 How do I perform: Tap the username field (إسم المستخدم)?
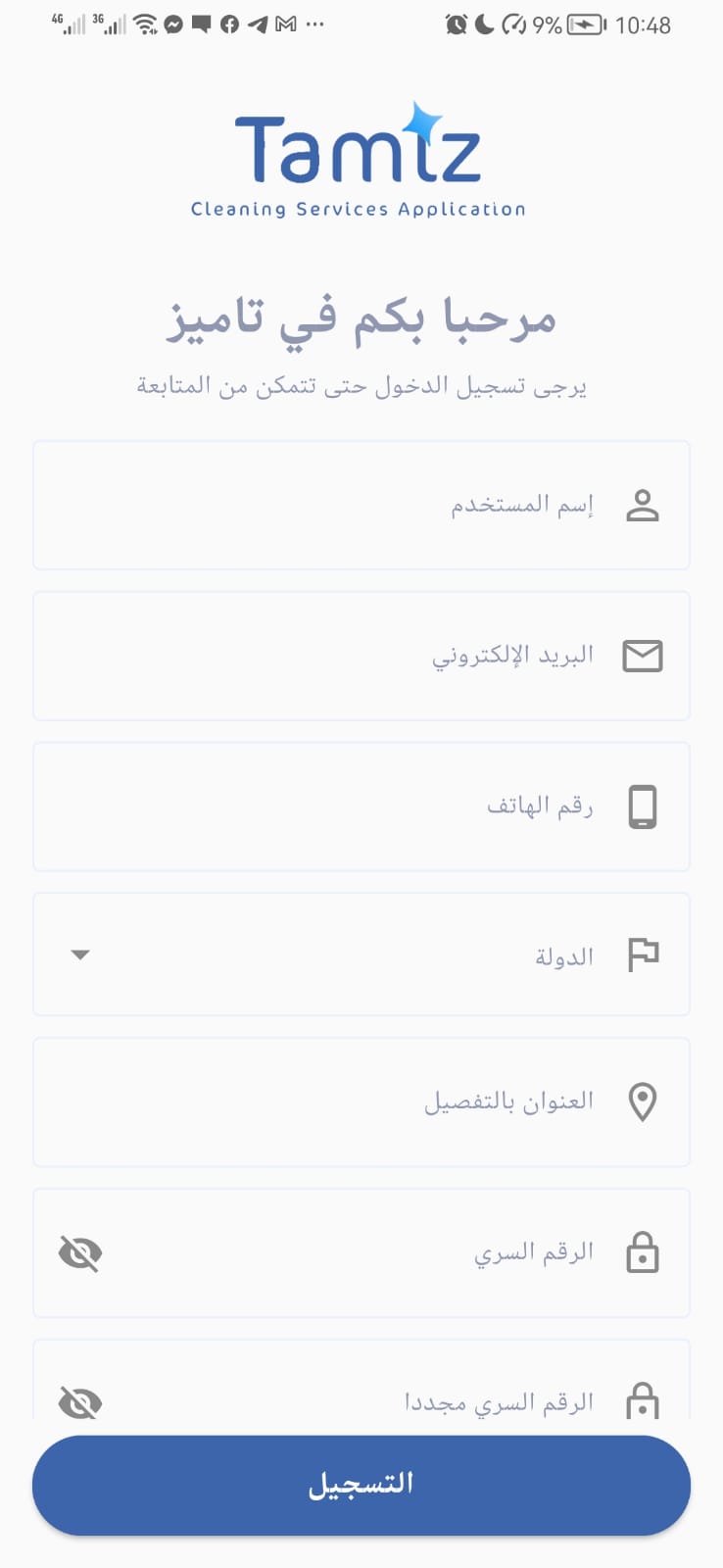coord(361,506)
